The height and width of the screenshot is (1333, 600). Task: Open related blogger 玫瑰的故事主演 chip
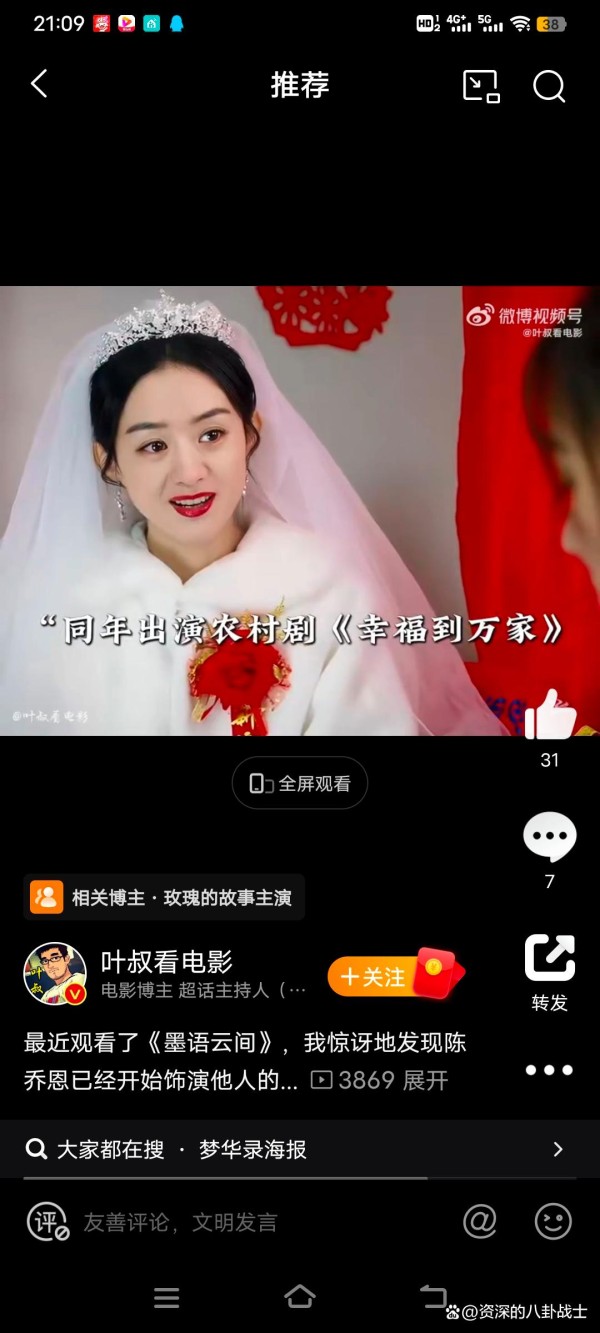point(164,897)
